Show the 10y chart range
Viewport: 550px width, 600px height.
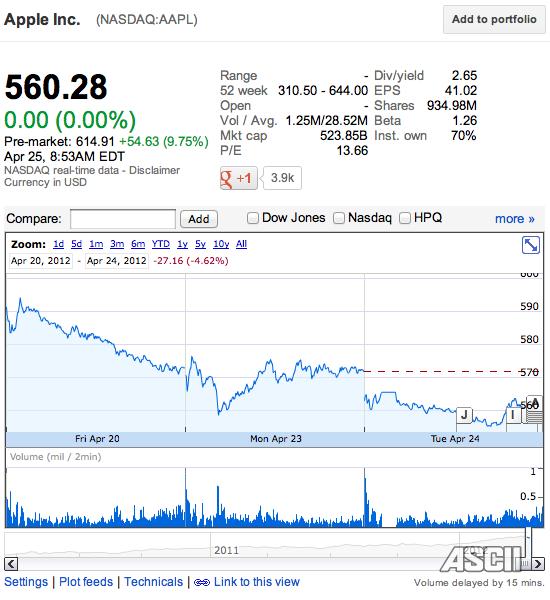click(x=221, y=244)
